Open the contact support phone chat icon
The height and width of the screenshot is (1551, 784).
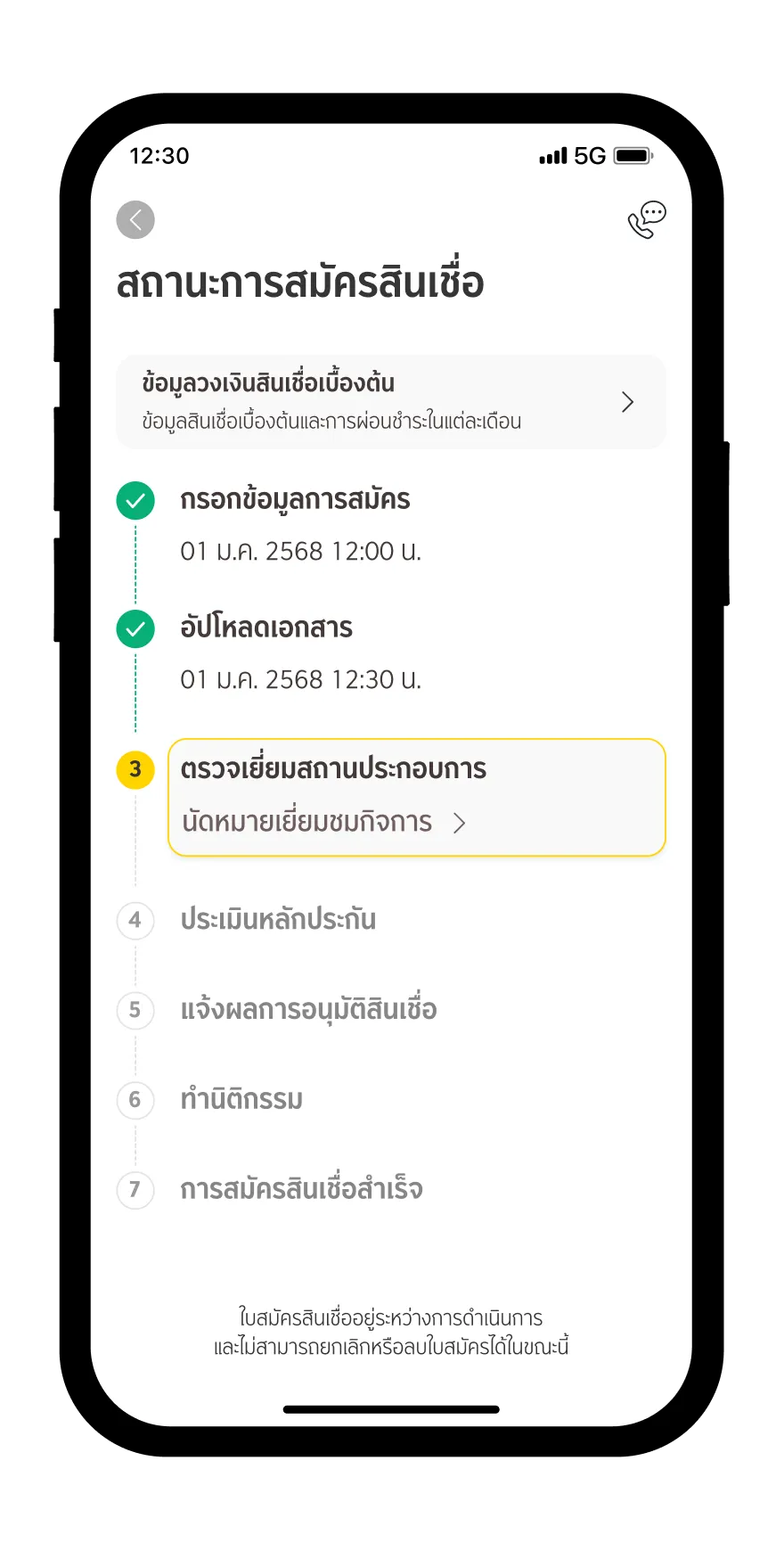point(647,220)
